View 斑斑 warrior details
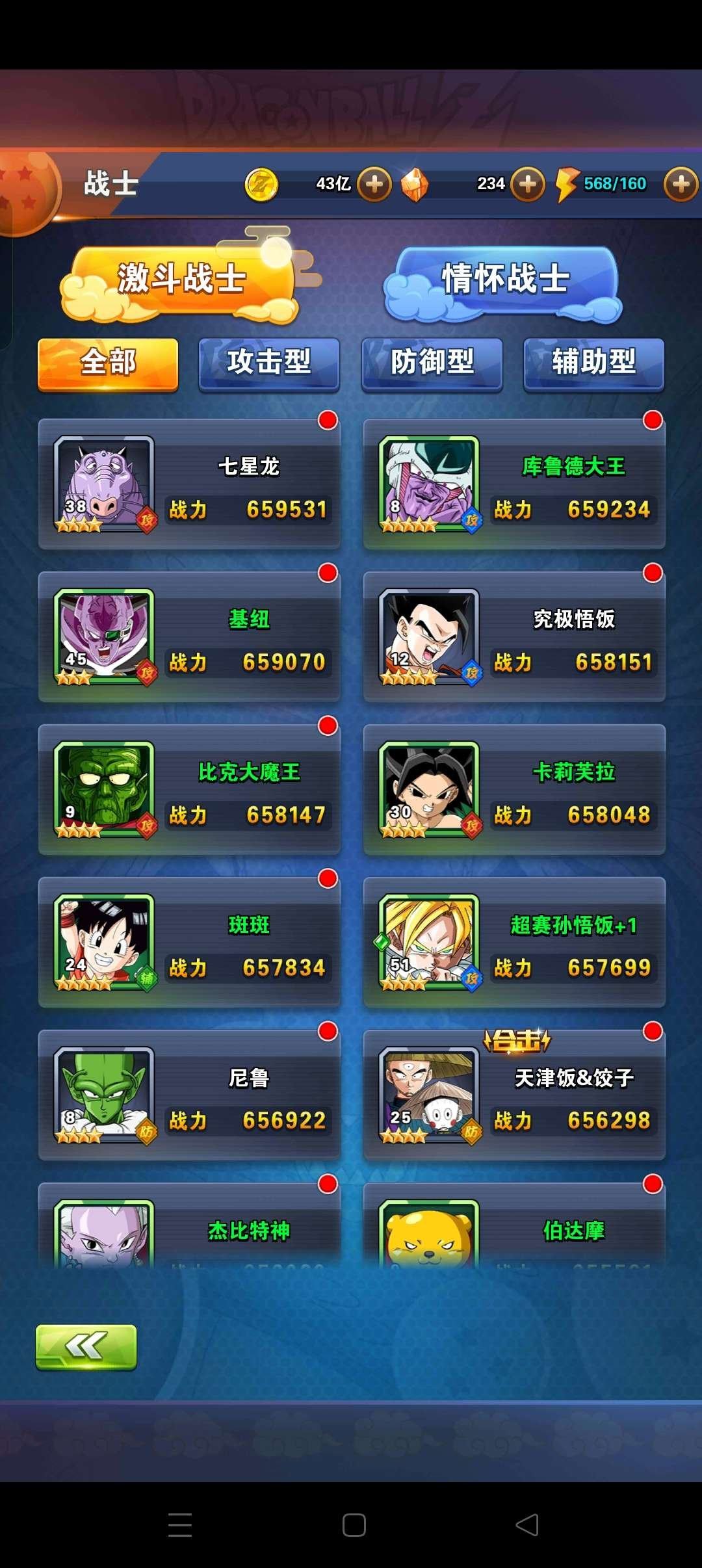702x1568 pixels. 189,943
